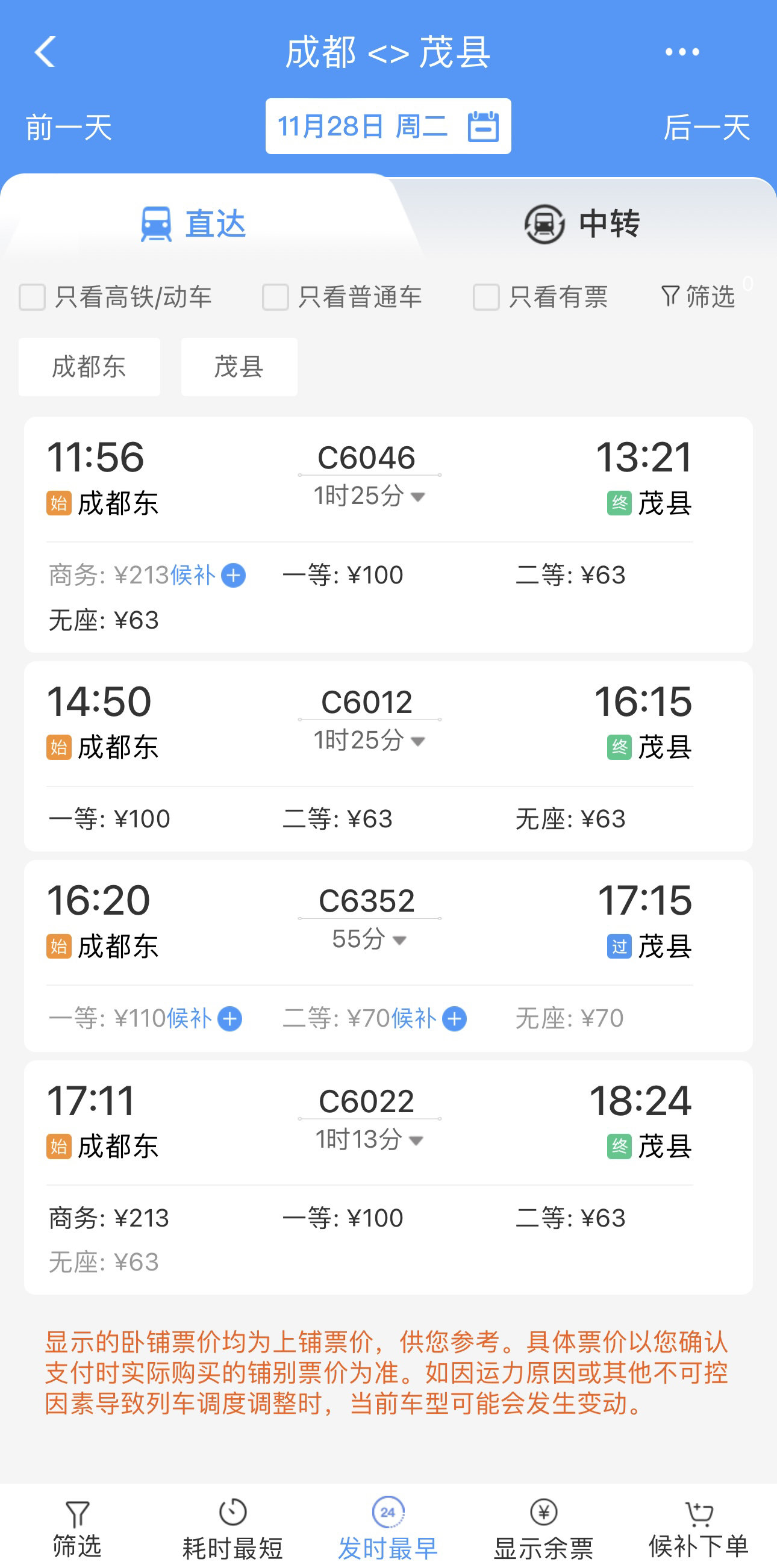Expand C6046 duration details arrow

pyautogui.click(x=417, y=497)
